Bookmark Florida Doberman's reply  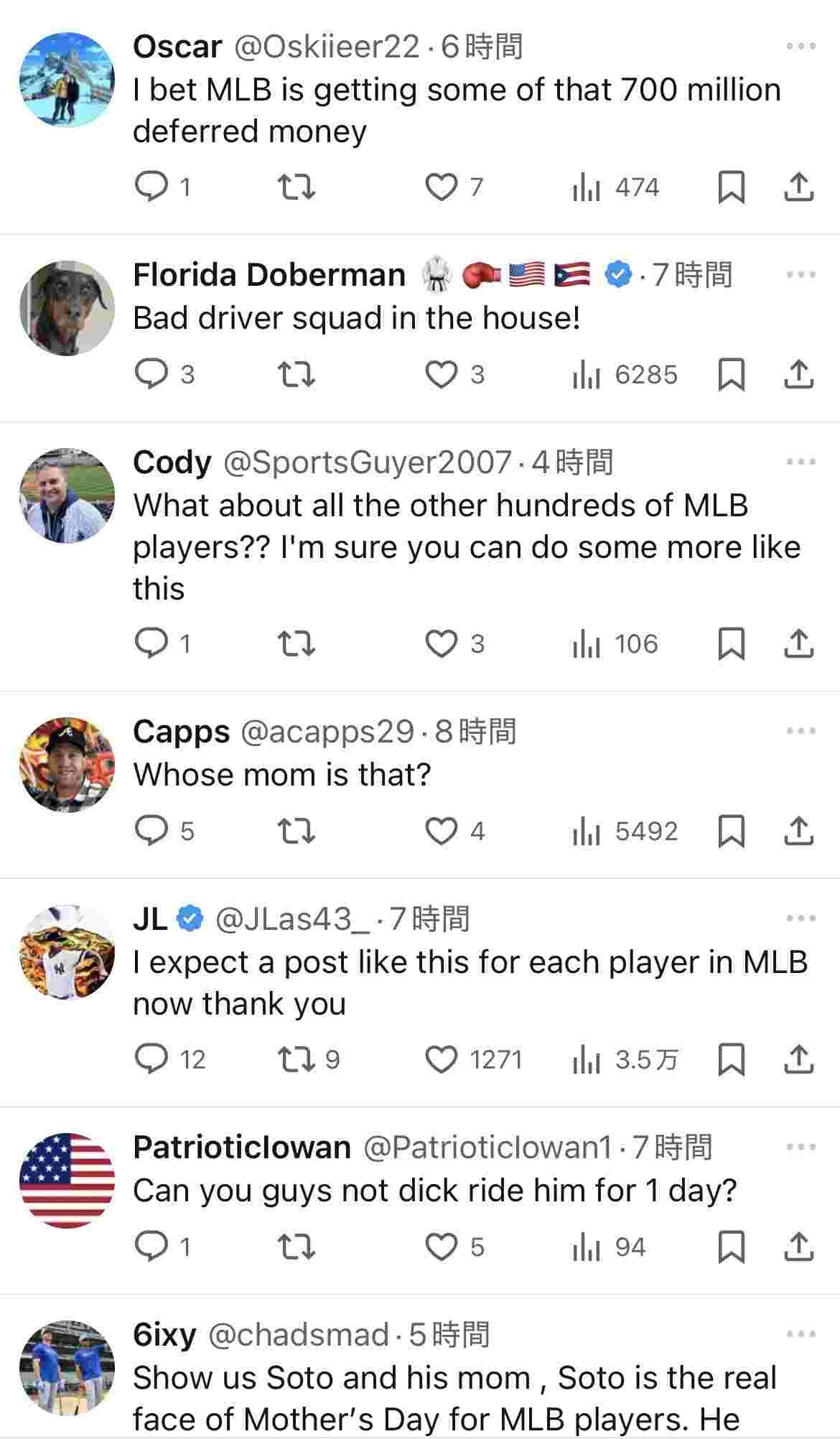[x=731, y=374]
